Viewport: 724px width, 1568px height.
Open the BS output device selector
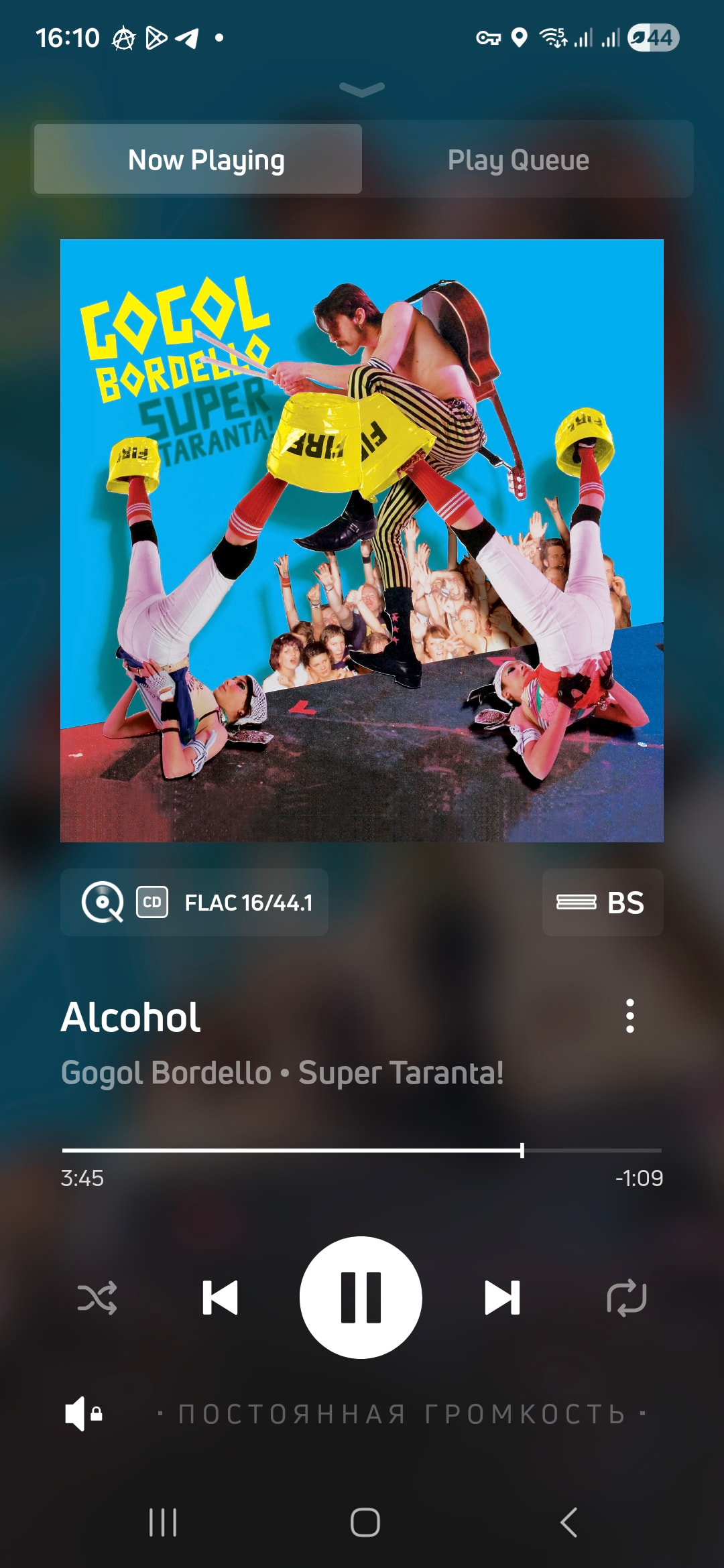[x=602, y=903]
